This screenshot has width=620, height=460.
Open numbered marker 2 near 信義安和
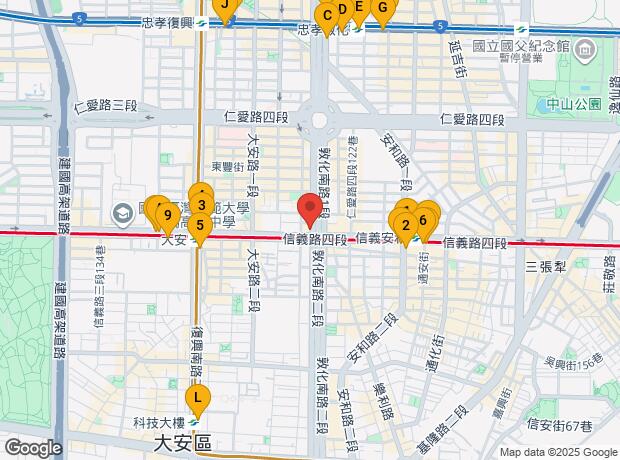(406, 225)
